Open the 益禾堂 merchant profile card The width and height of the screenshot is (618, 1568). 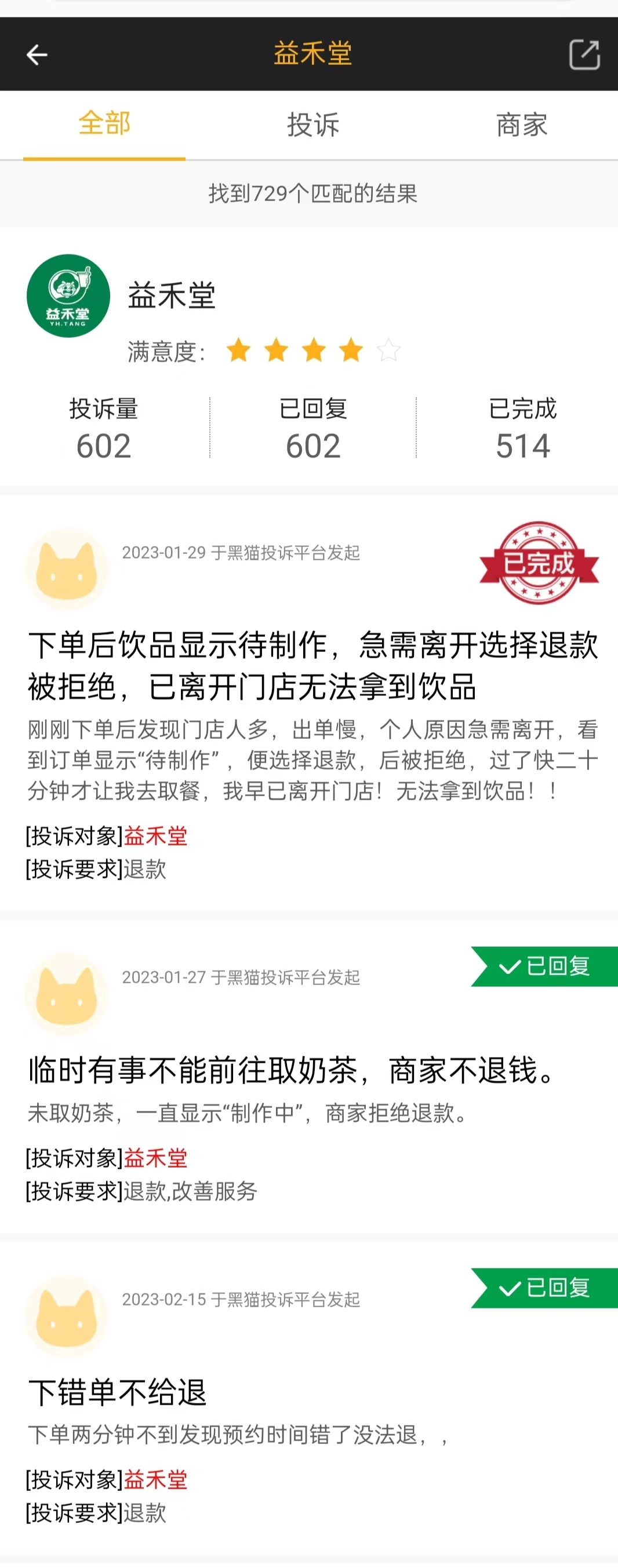170,297
